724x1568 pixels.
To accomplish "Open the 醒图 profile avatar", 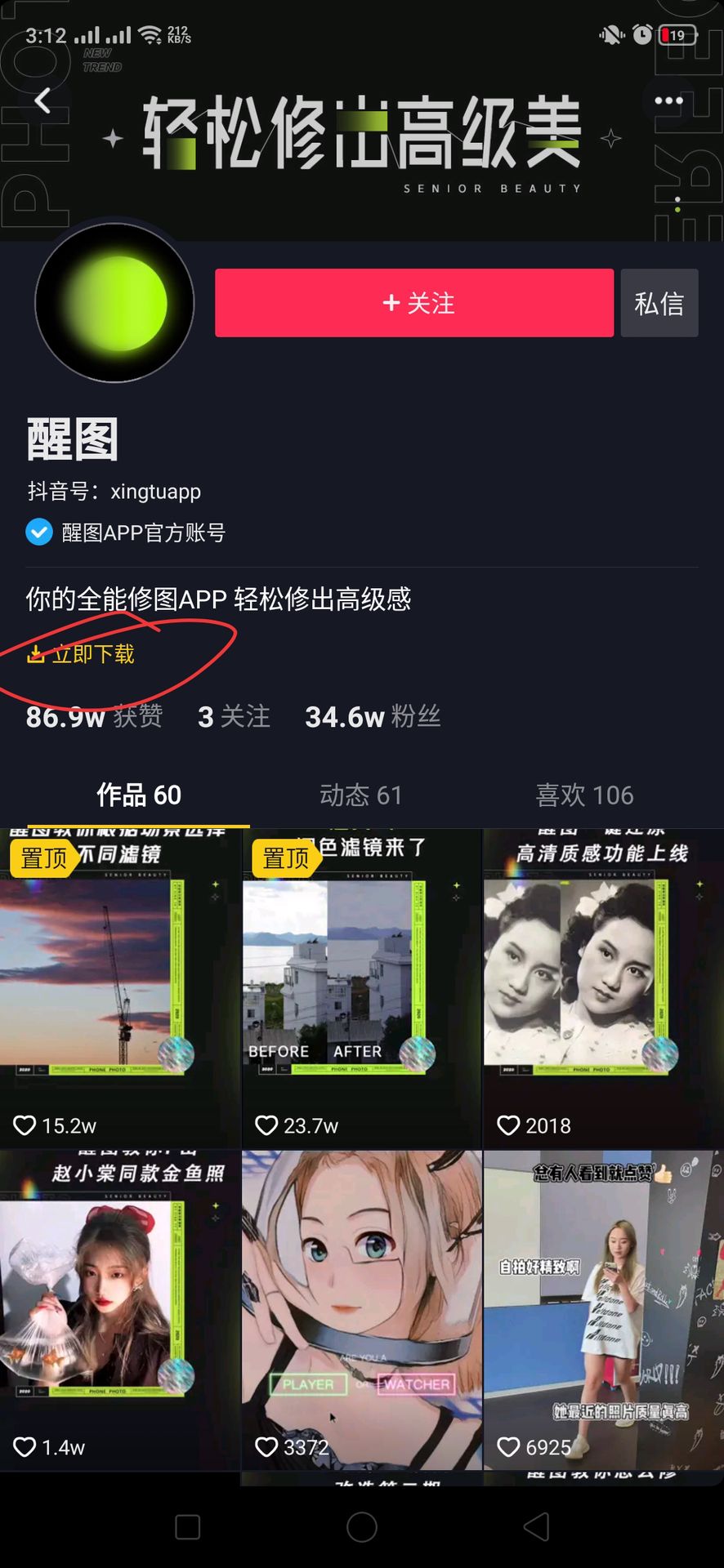I will 114,303.
